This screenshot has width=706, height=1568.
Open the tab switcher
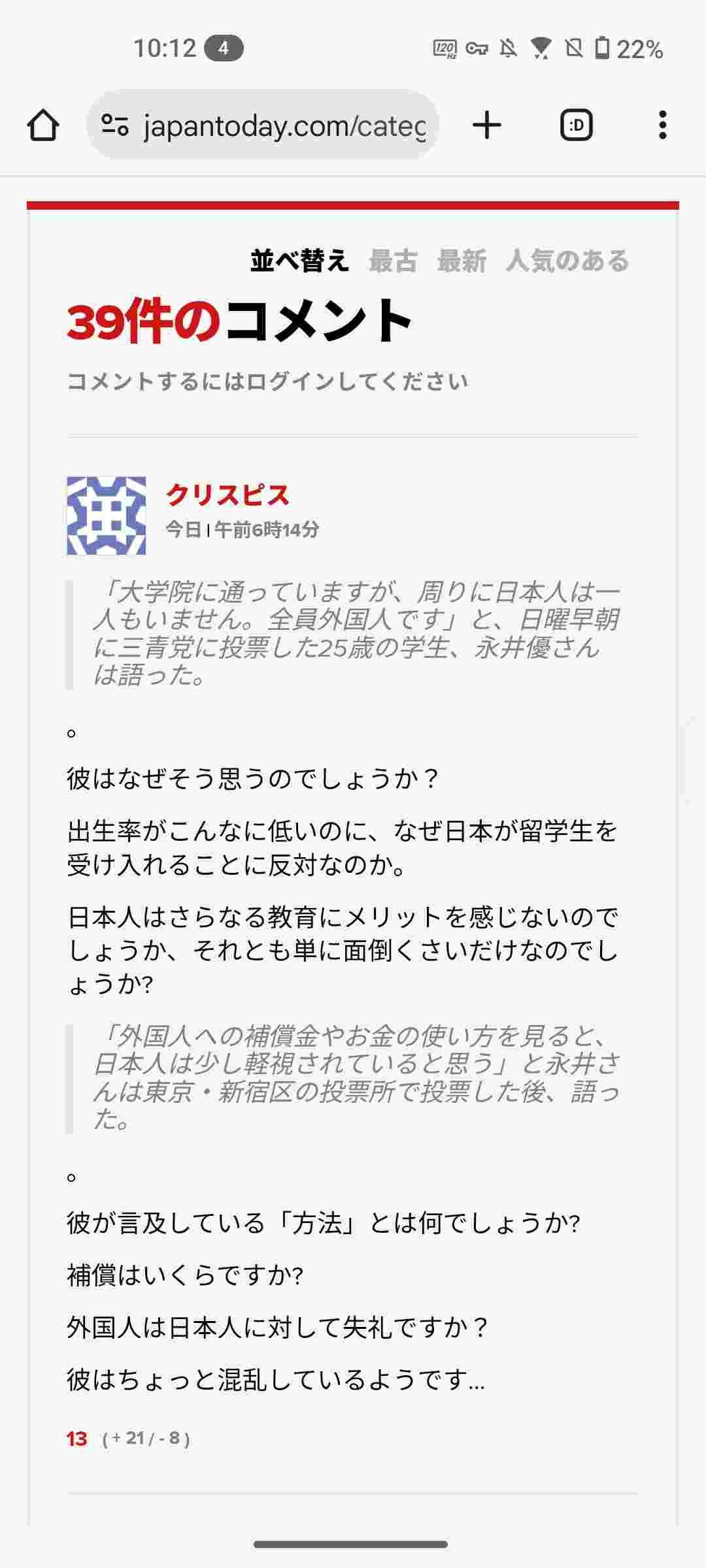576,125
